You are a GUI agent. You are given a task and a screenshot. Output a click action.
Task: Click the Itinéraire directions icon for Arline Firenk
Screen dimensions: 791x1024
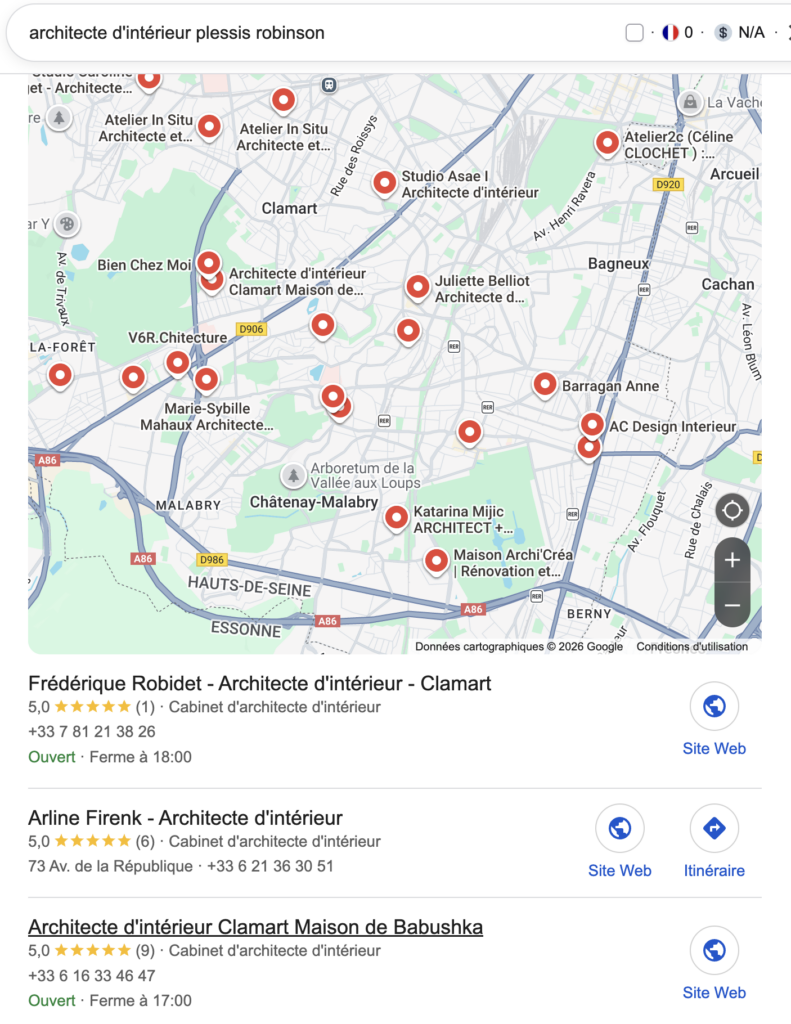tap(714, 827)
